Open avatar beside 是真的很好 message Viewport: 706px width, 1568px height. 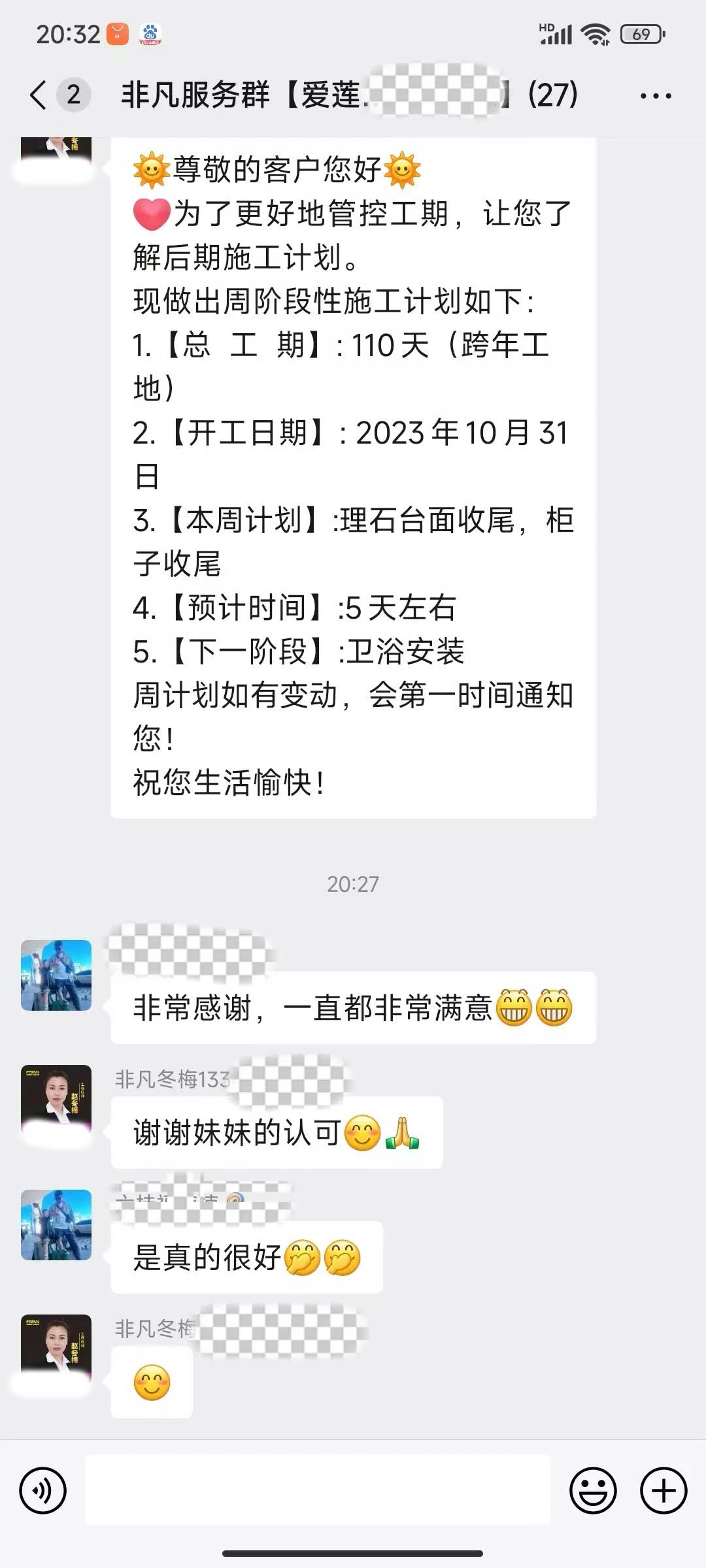pos(56,1225)
